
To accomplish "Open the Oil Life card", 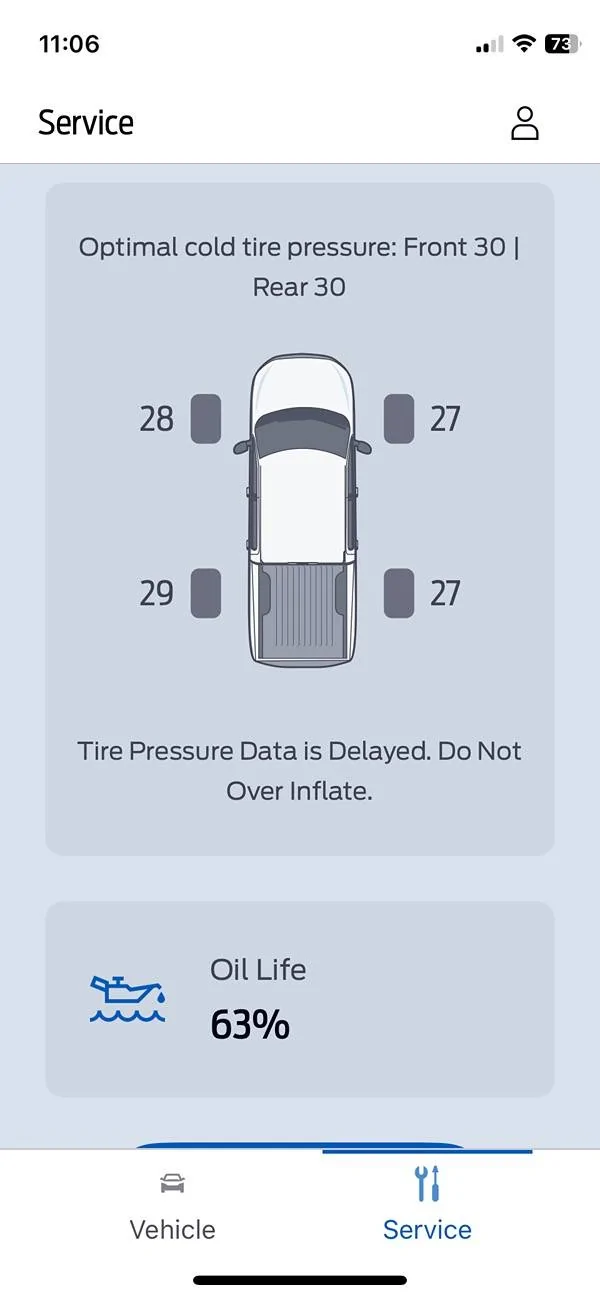I will [x=300, y=998].
